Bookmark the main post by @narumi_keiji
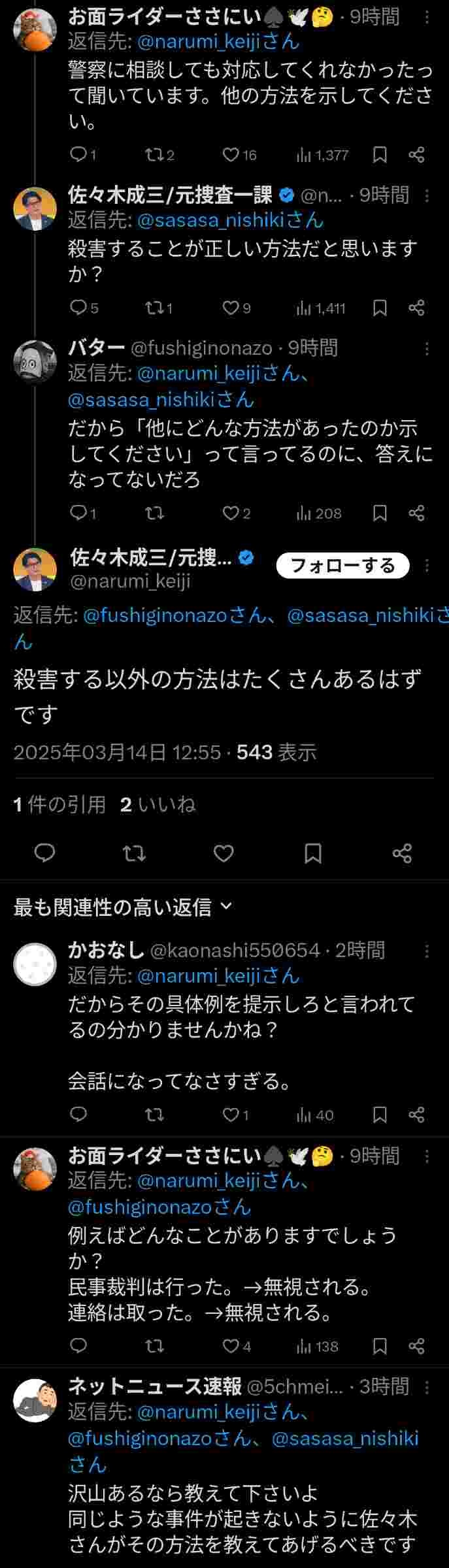 313,853
